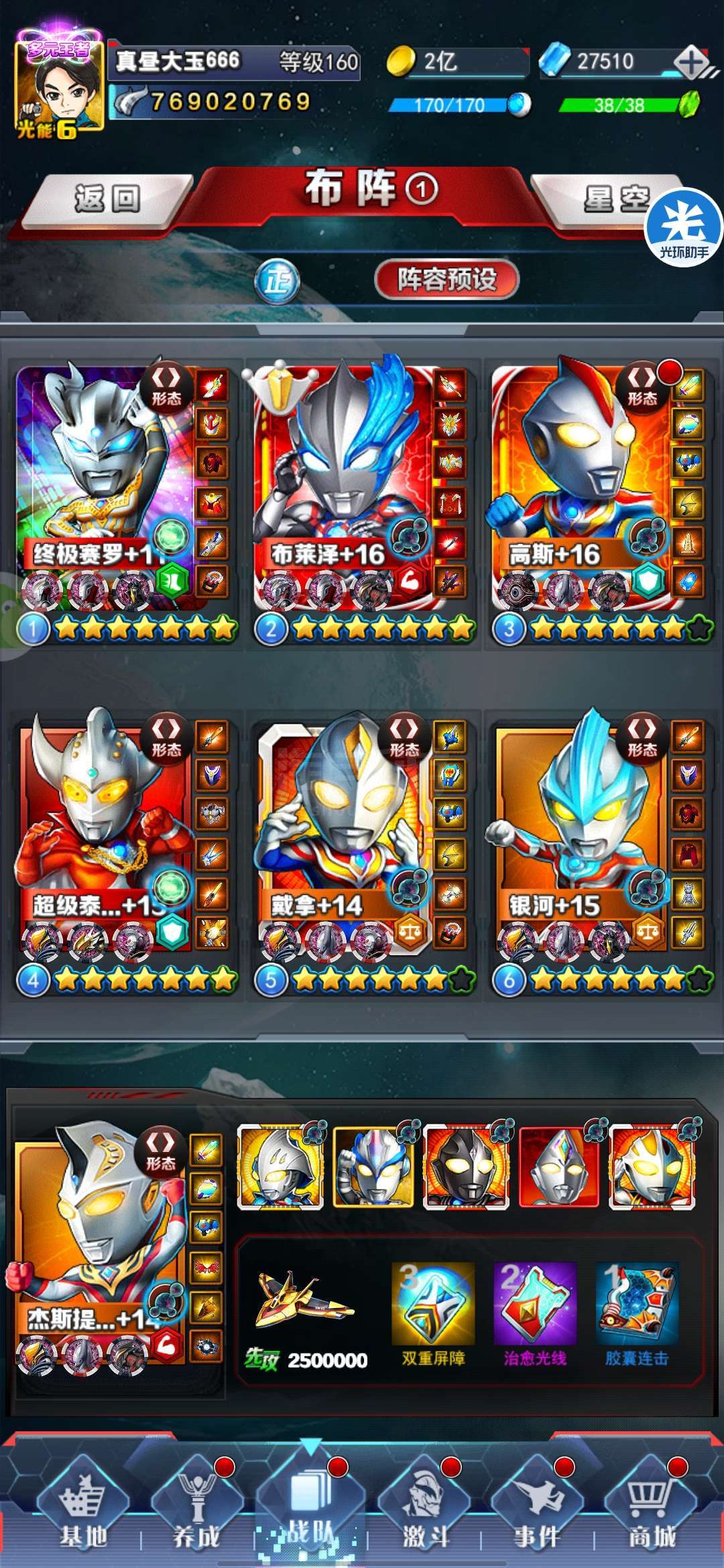
Task: Open the 治愈光线 skill
Action: coord(535,1313)
